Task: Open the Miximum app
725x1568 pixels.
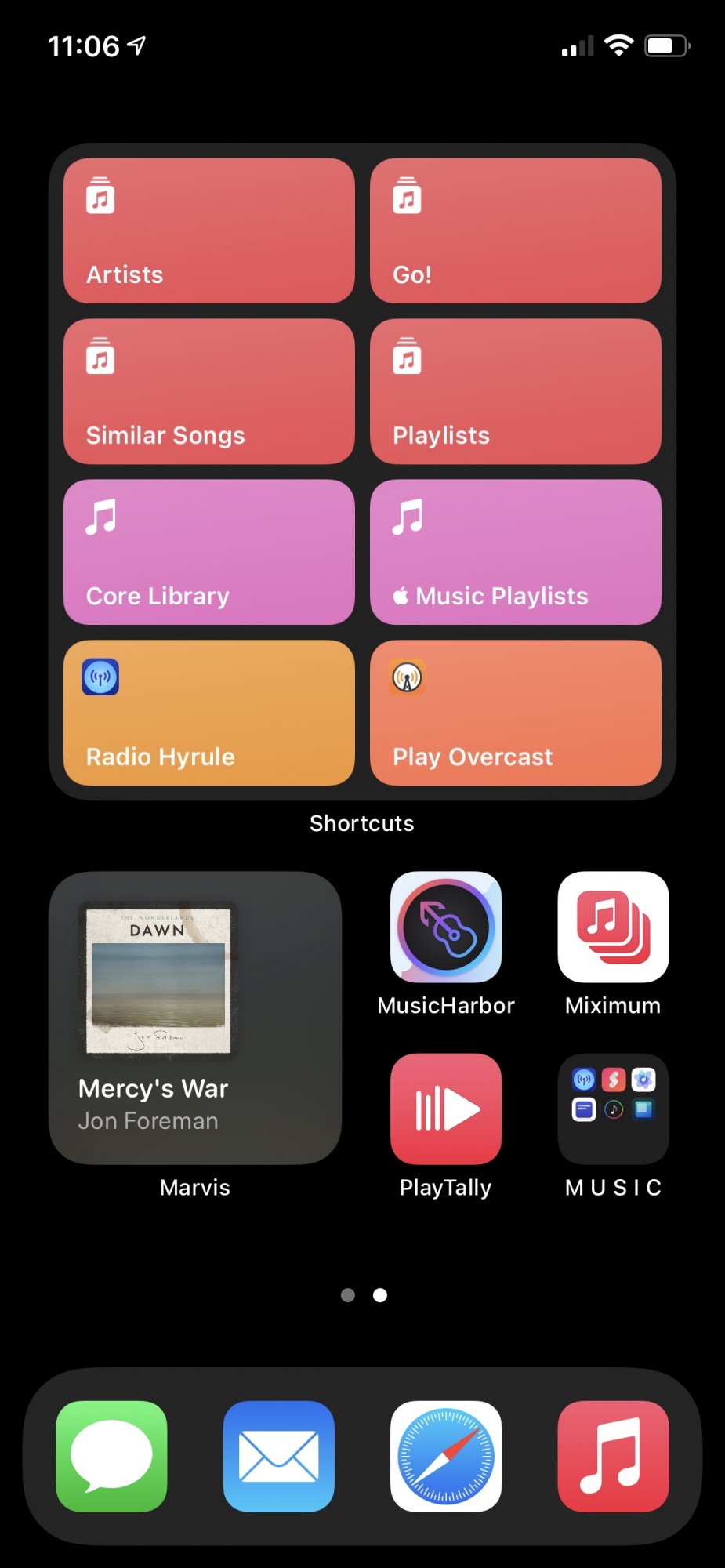Action: click(x=613, y=927)
